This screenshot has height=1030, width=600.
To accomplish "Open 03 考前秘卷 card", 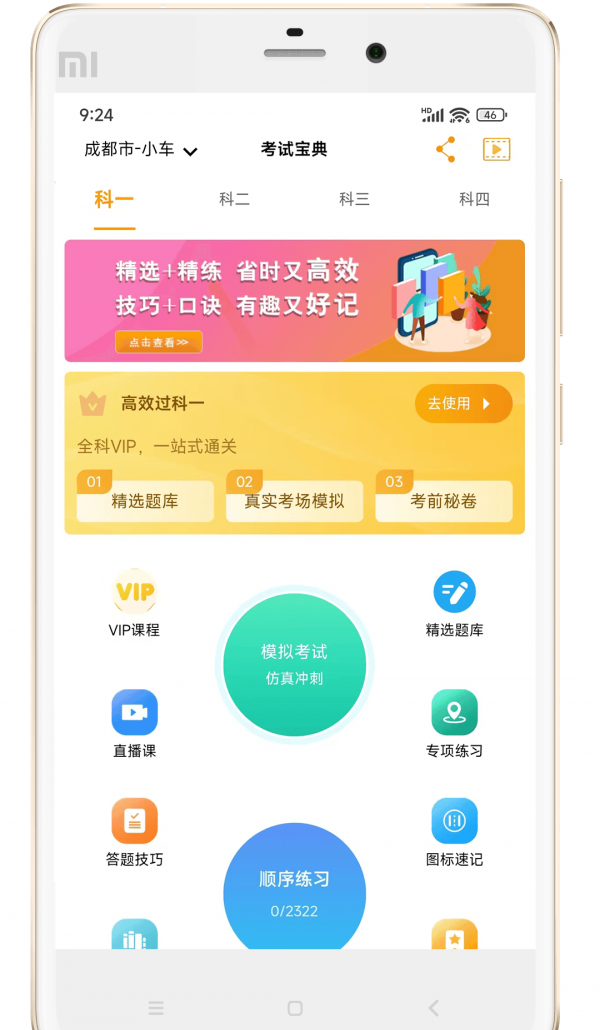I will coord(444,500).
